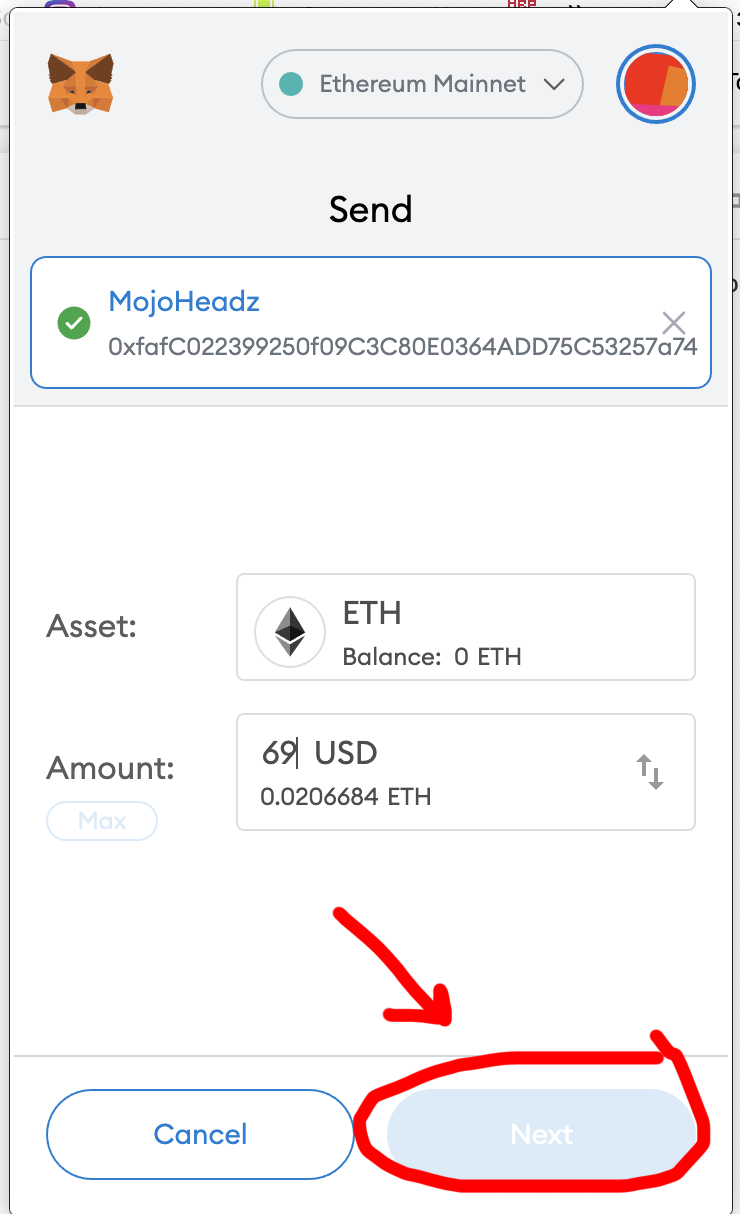Open the ETH asset selector
Viewport: 740px width, 1214px height.
466,627
